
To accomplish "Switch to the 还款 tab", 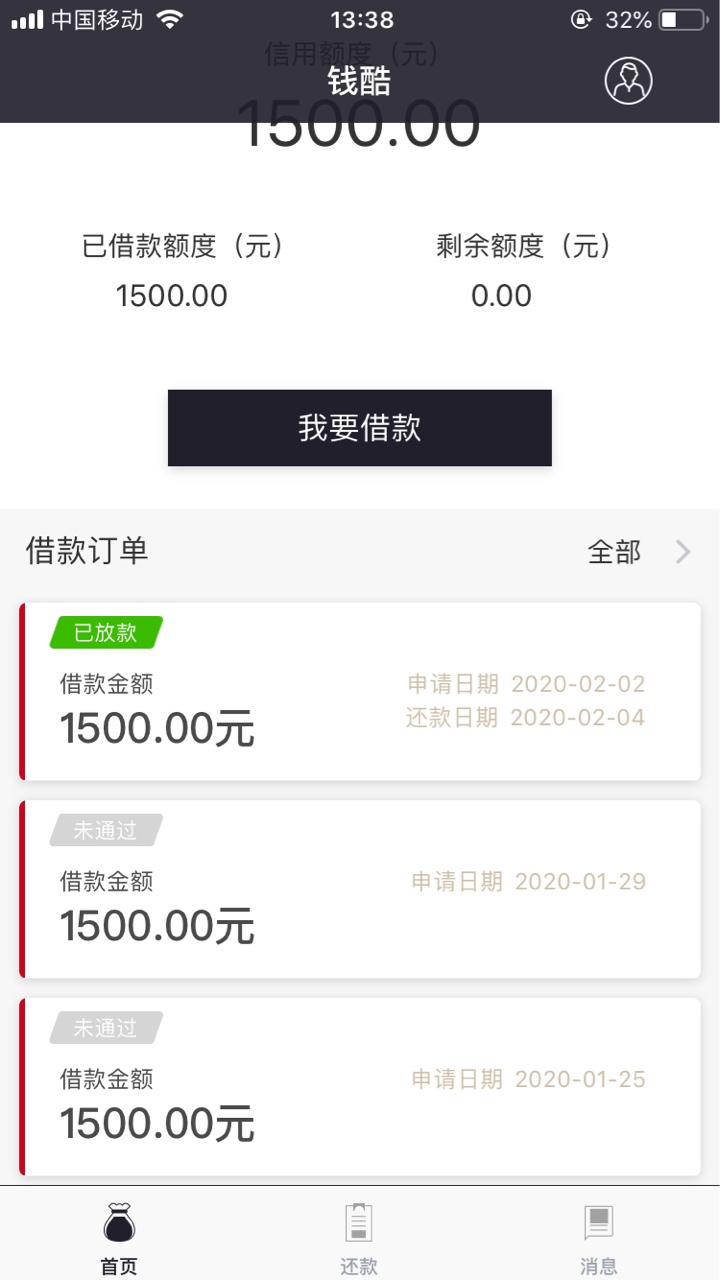I will 359,1239.
